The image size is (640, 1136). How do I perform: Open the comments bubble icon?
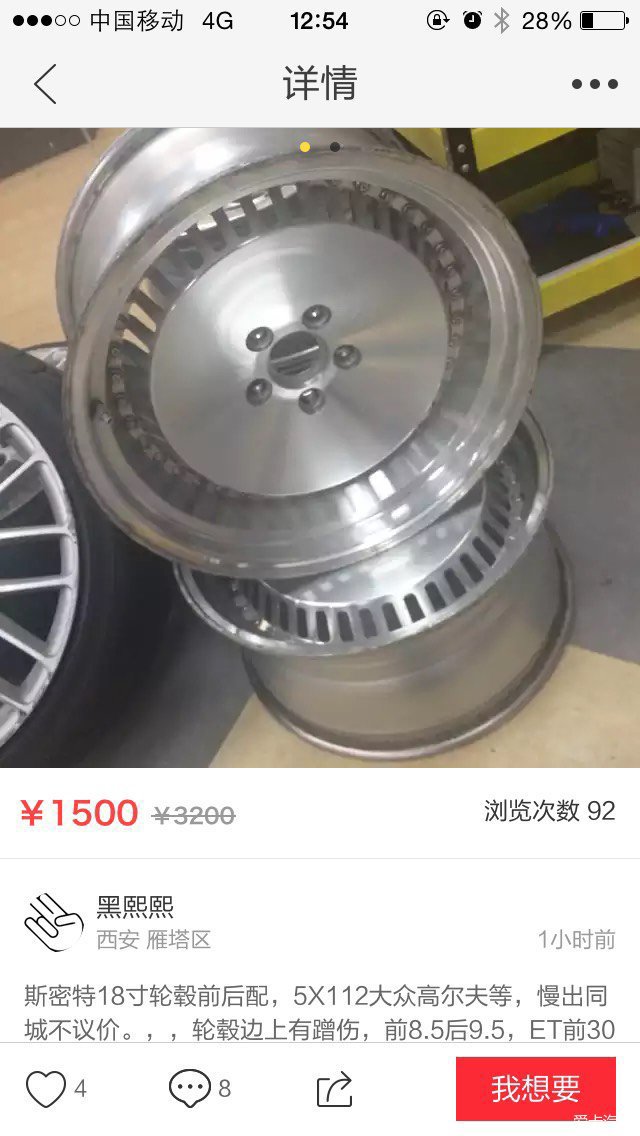189,1088
